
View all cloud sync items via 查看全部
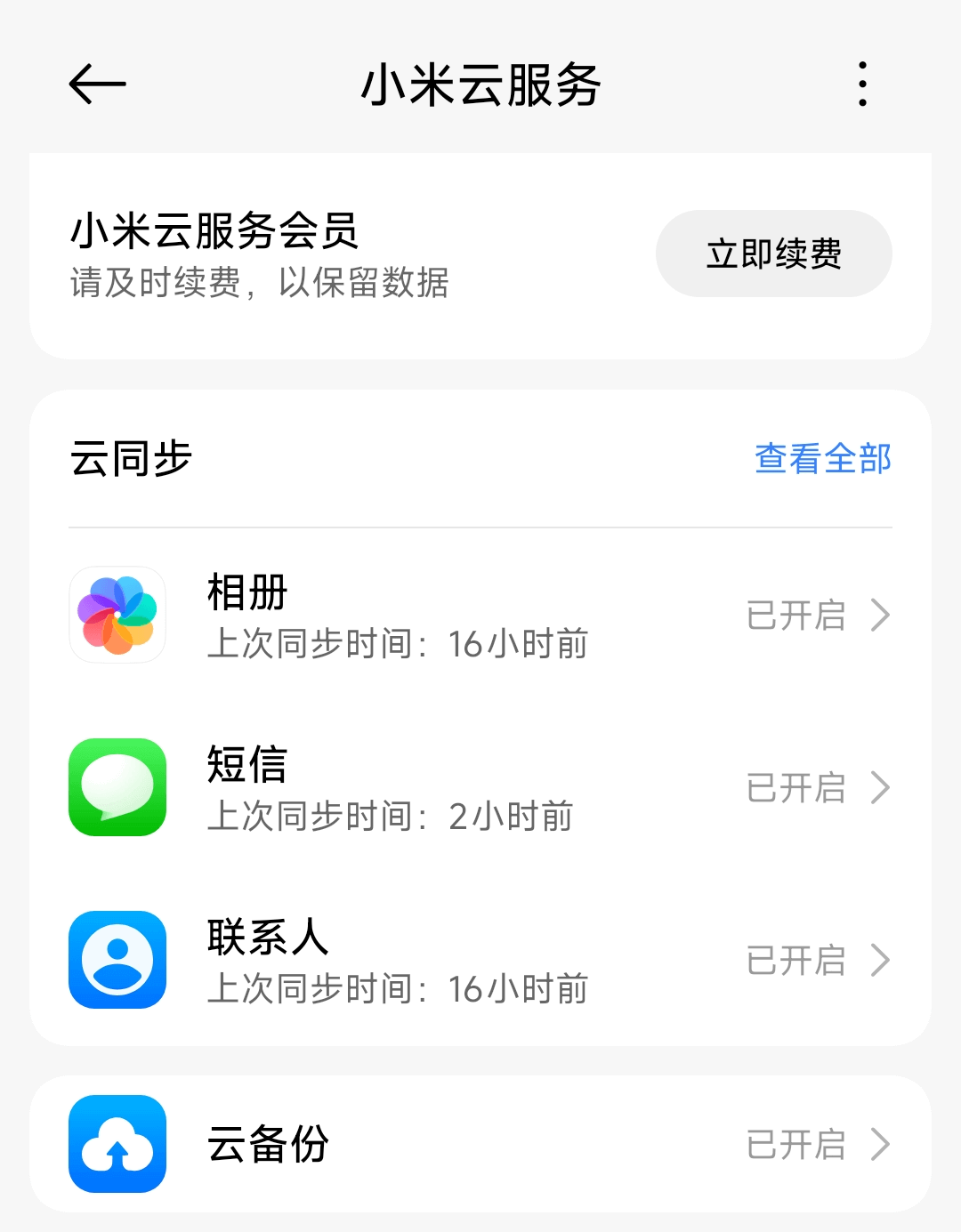822,459
